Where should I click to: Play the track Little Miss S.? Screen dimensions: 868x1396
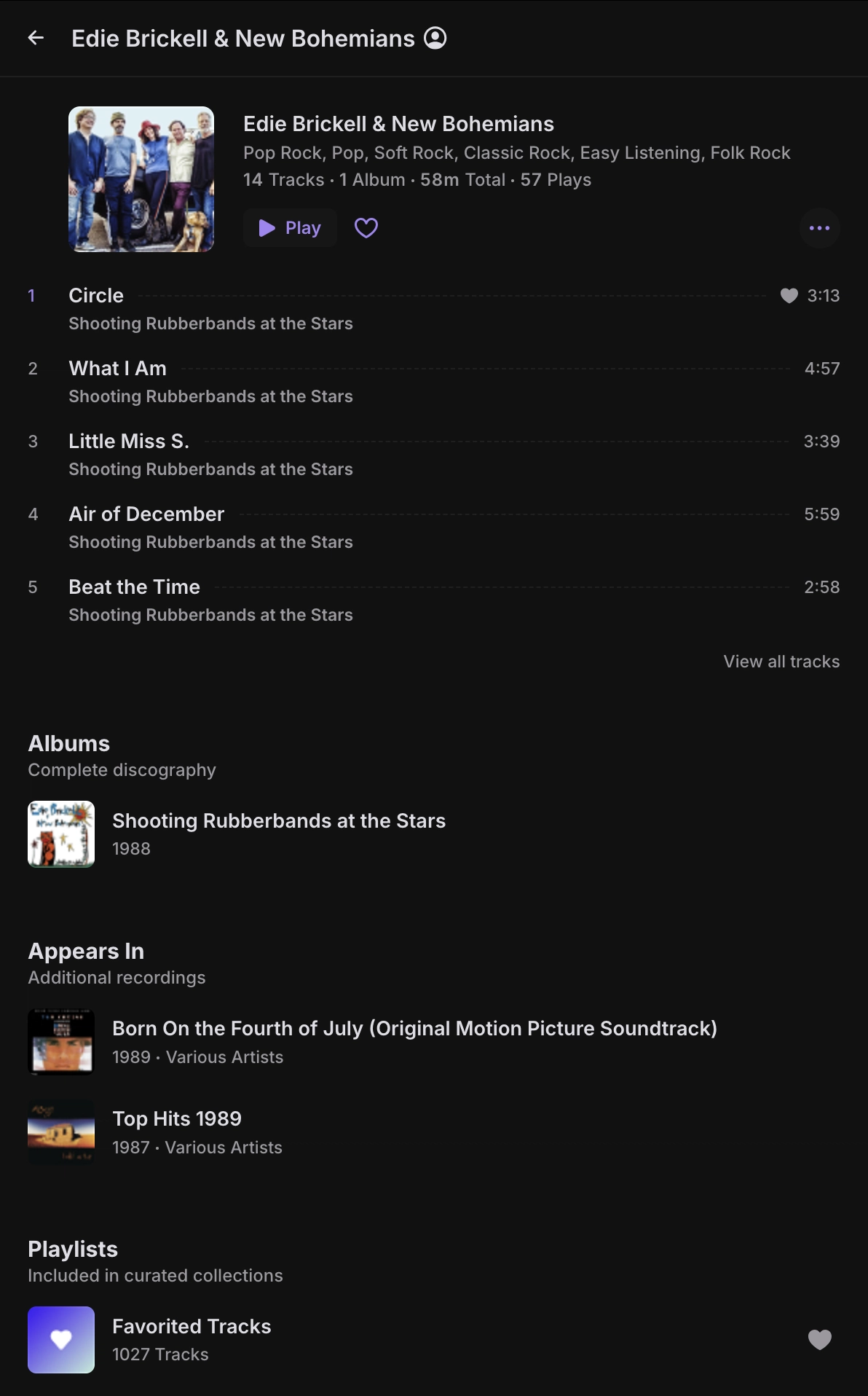pos(434,455)
